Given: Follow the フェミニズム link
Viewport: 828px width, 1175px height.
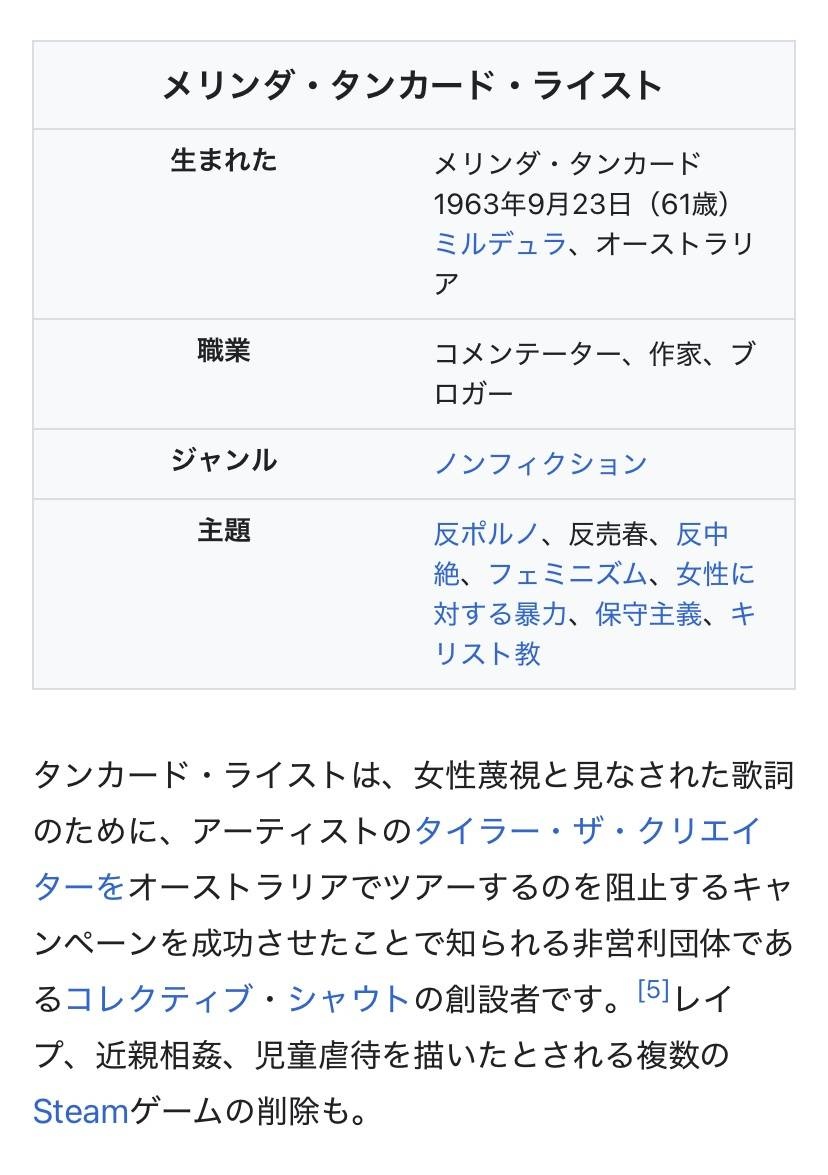Looking at the screenshot, I should pos(567,574).
